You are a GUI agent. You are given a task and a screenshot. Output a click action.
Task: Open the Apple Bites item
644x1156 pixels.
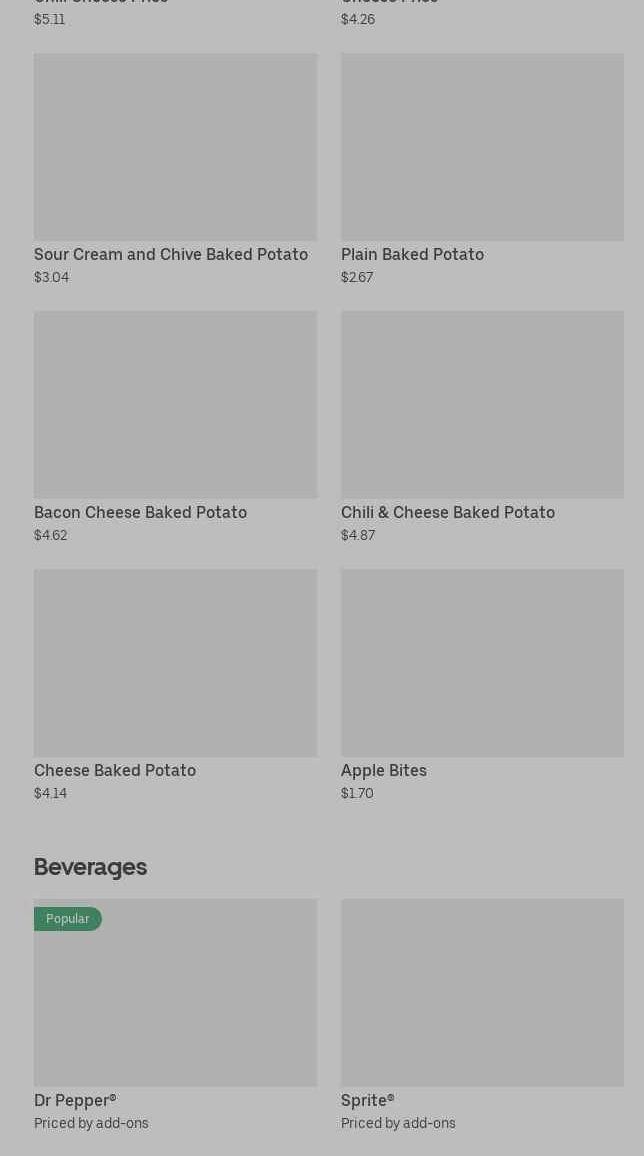coord(482,685)
